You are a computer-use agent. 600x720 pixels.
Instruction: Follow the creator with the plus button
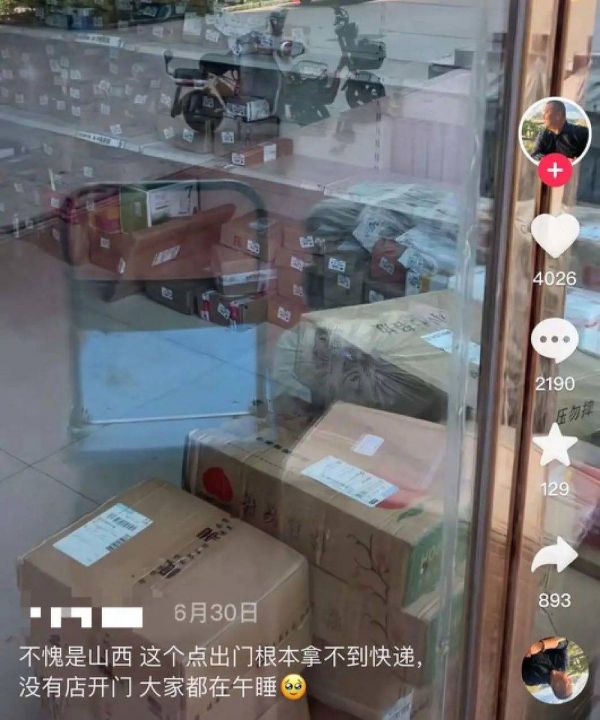[x=554, y=170]
